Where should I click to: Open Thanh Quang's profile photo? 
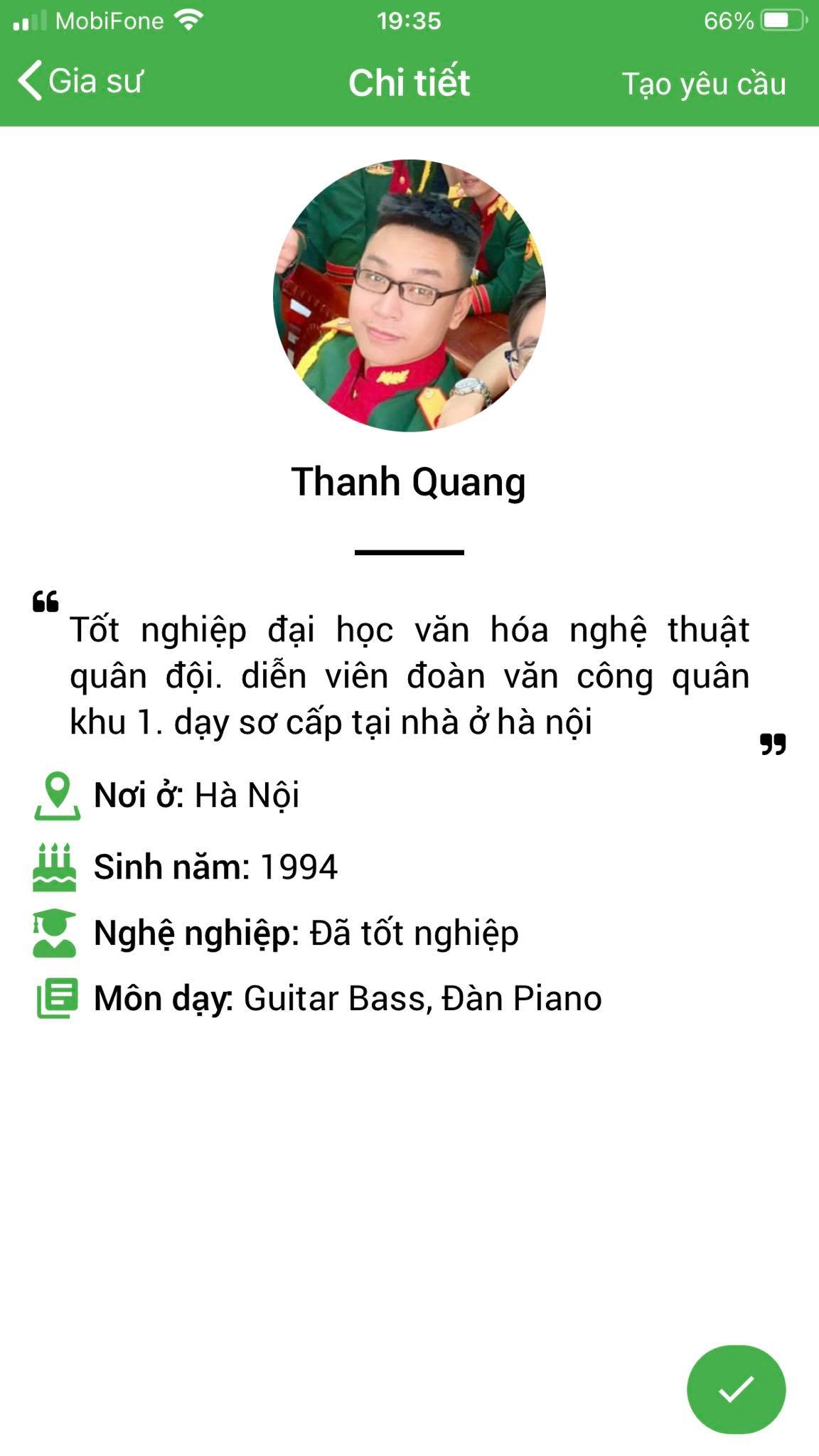point(409,296)
